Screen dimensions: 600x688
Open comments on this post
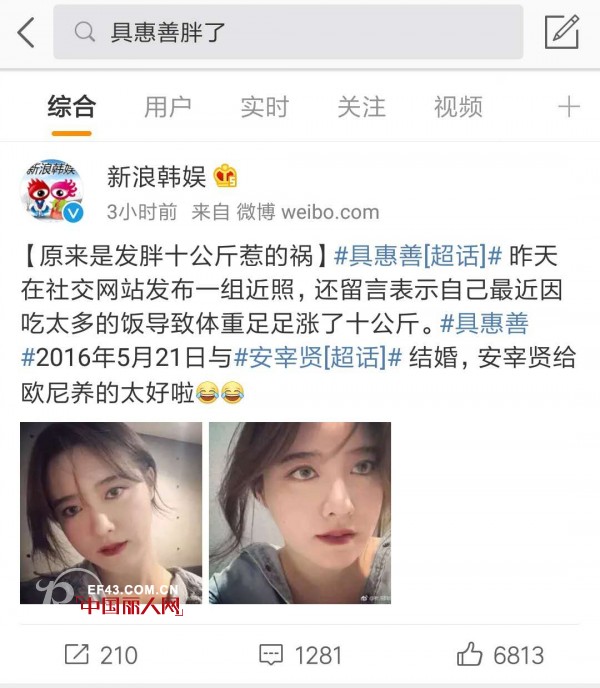click(x=300, y=655)
